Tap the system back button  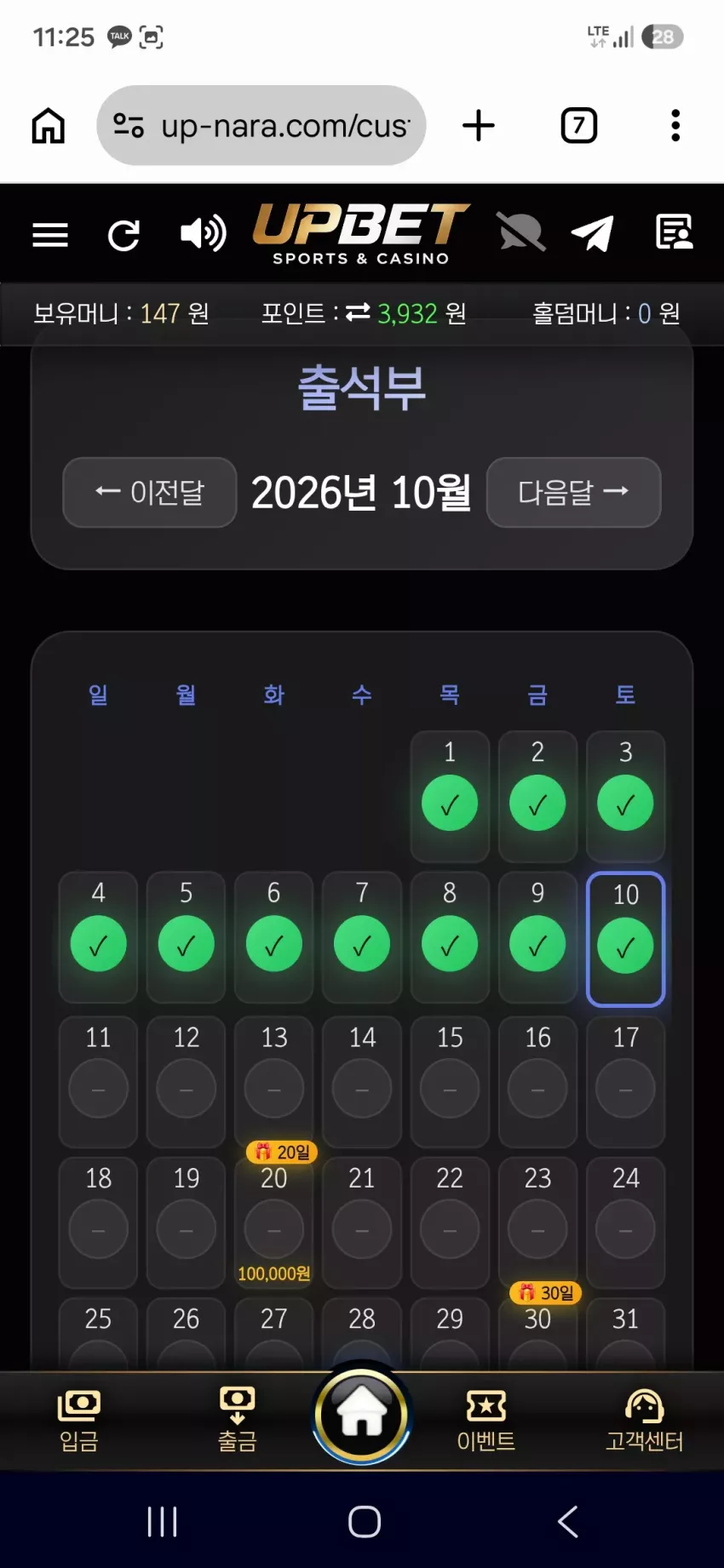click(x=568, y=1521)
